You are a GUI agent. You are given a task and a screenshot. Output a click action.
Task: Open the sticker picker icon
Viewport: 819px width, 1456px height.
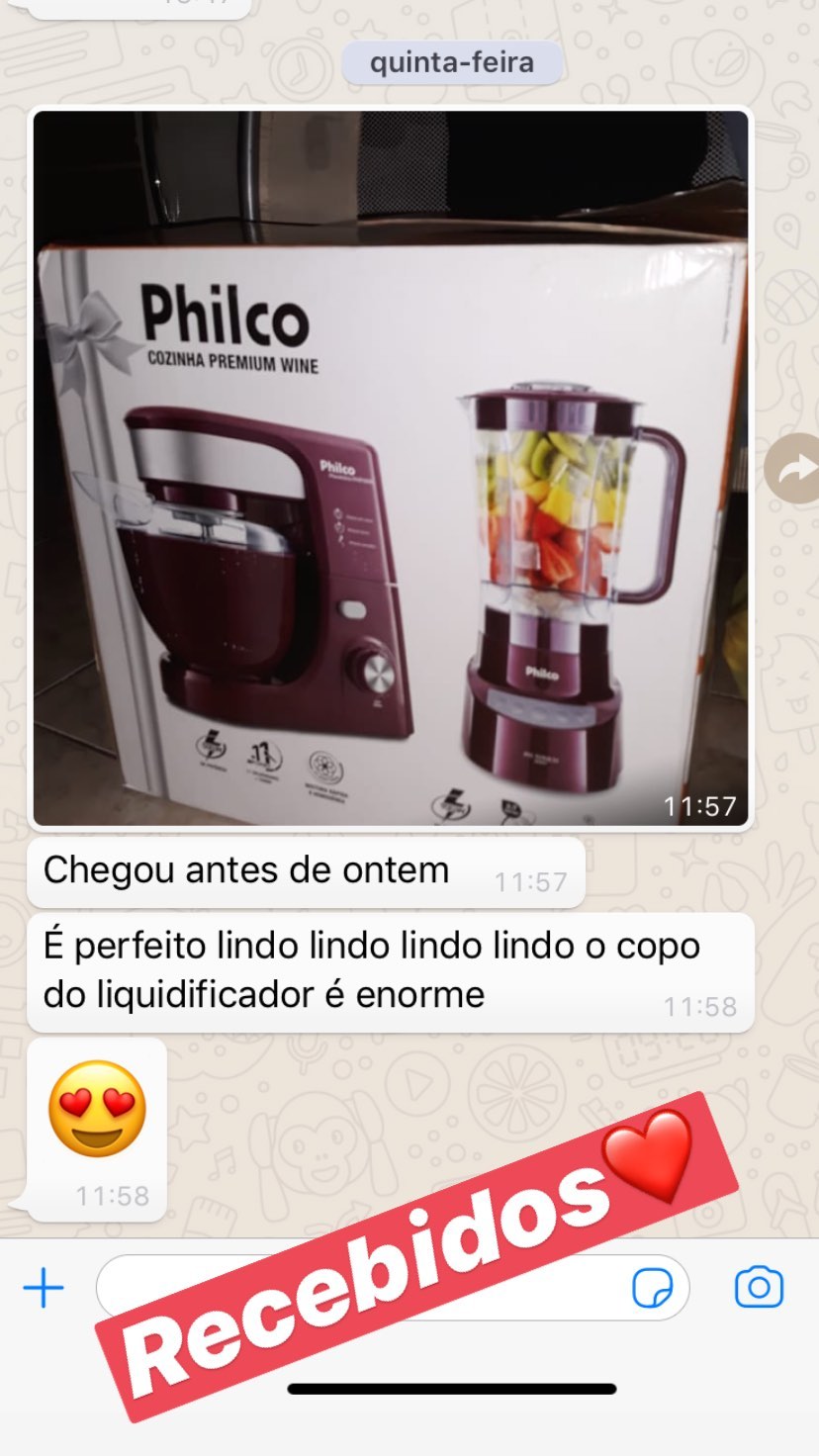653,1288
